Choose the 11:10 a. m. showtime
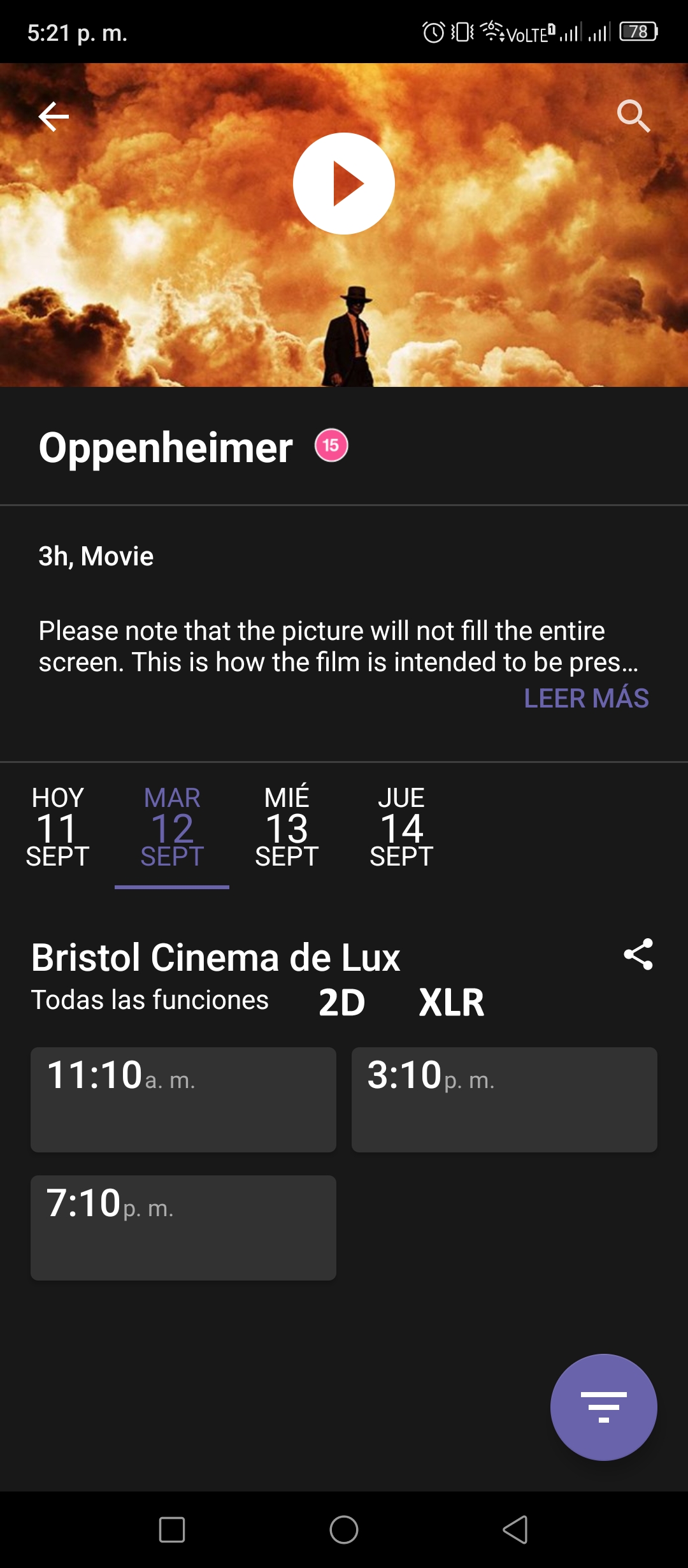This screenshot has height=1568, width=688. coord(183,1100)
